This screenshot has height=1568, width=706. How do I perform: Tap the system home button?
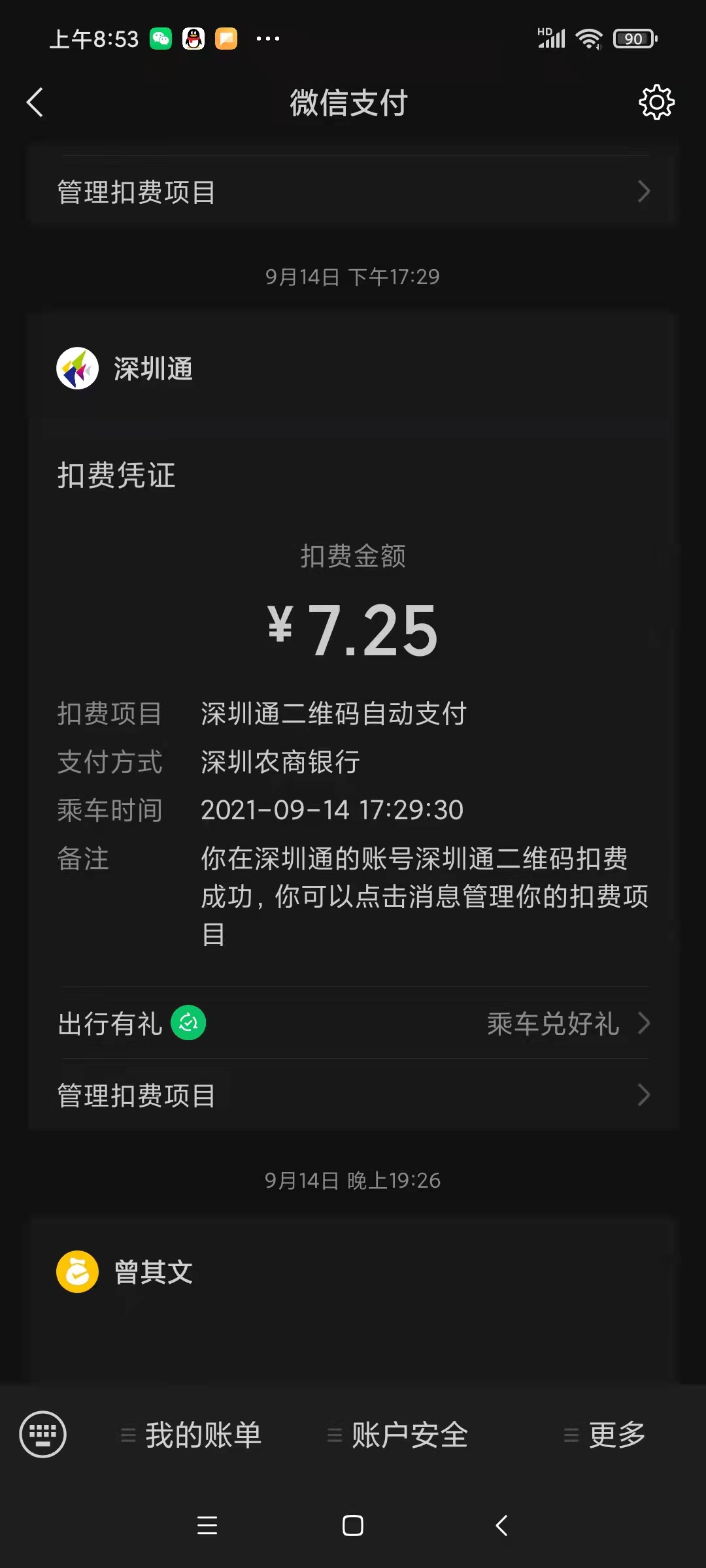click(x=353, y=1526)
